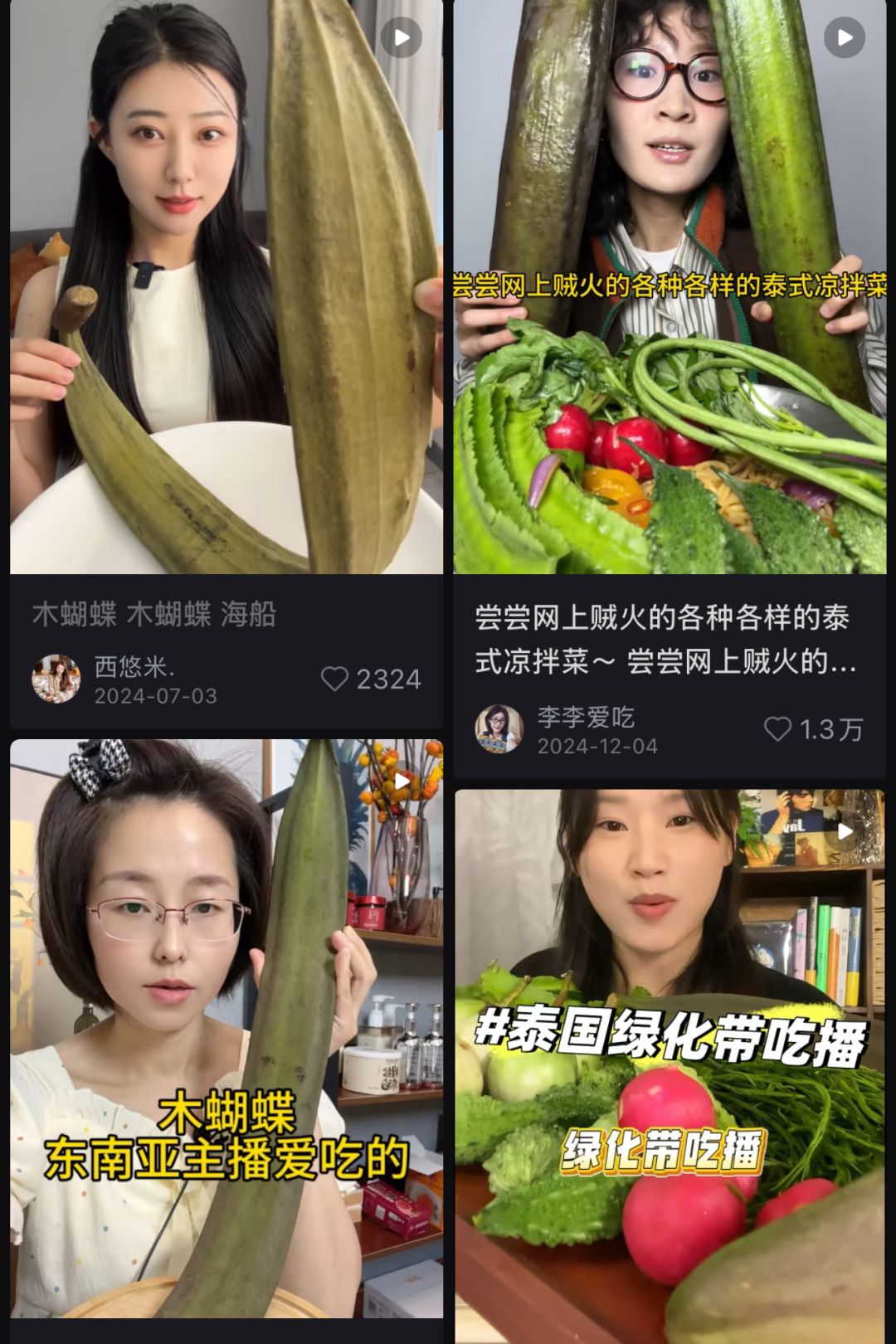Image resolution: width=896 pixels, height=1344 pixels.
Task: Like 李李爱吃's post with 1.3万 likes
Action: point(777,729)
